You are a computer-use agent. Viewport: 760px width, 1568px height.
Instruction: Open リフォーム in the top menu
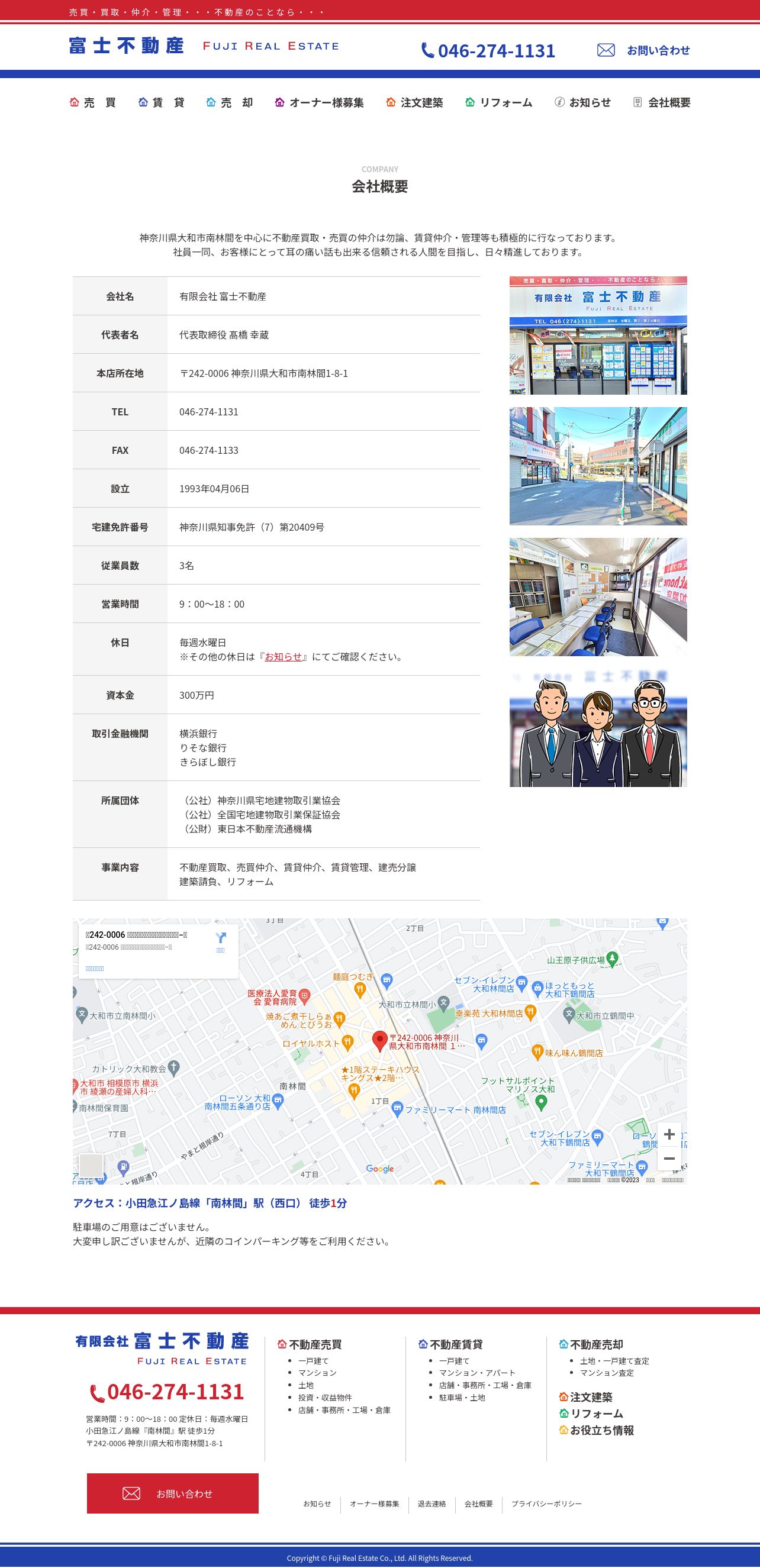coord(499,102)
